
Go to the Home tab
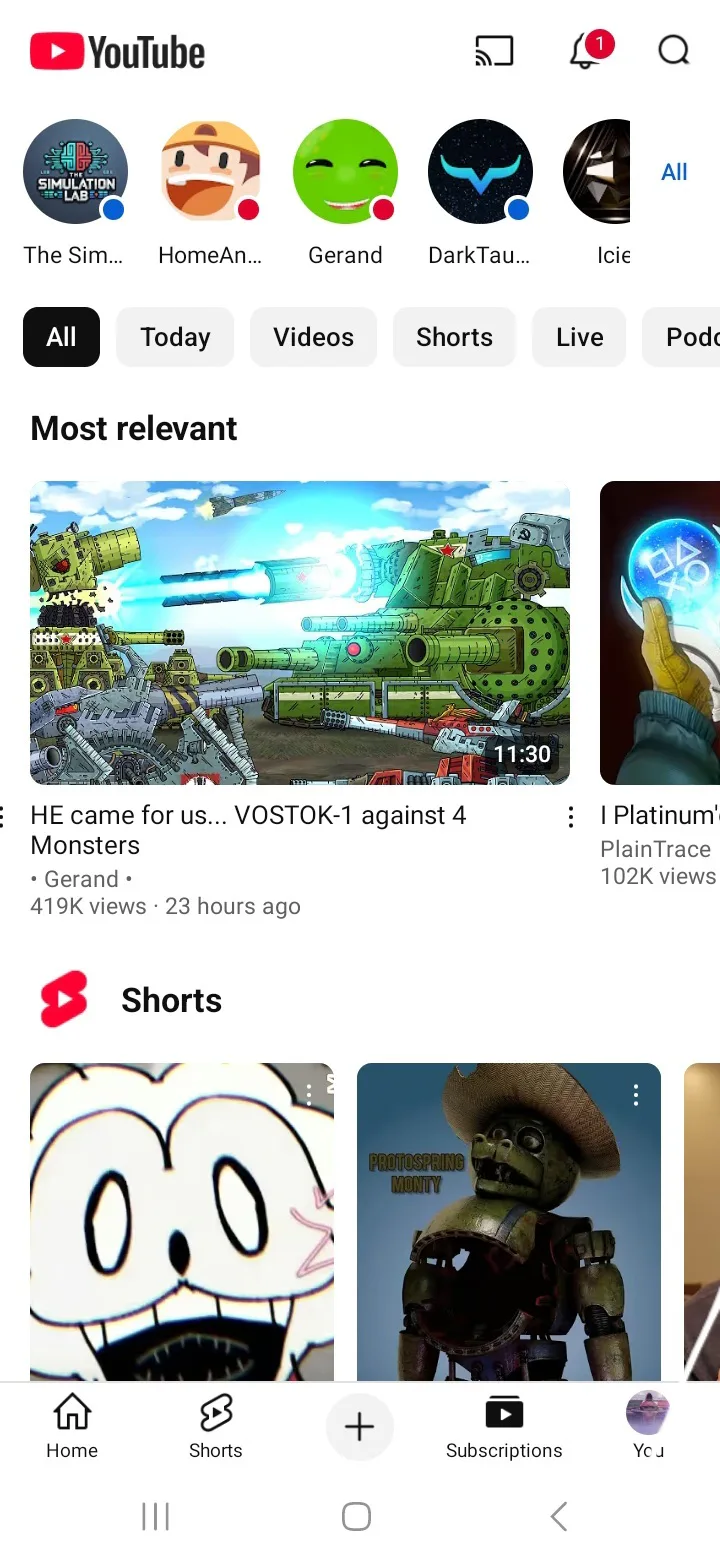[x=72, y=1427]
